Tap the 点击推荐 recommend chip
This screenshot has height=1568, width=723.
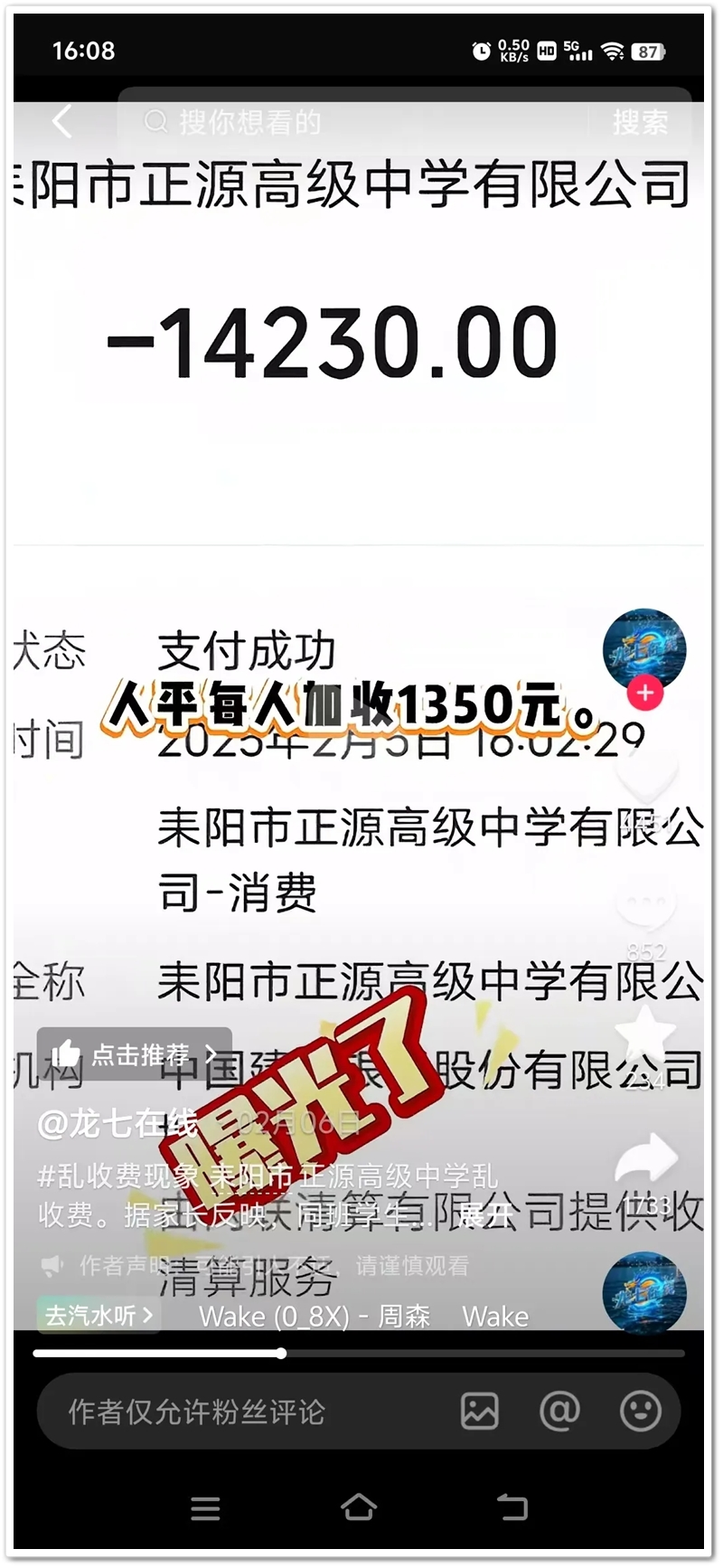(136, 1053)
